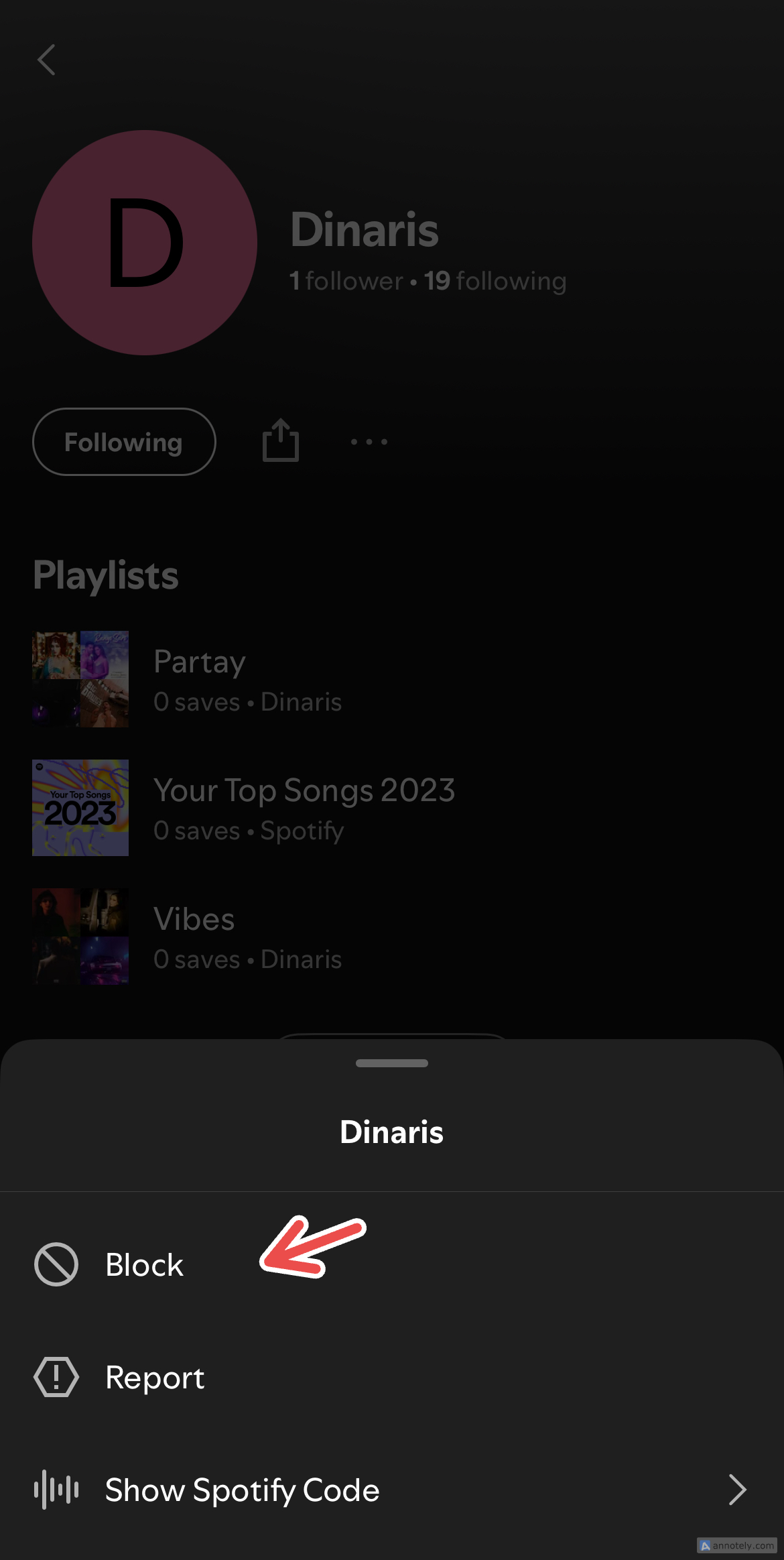Click the Spotify Code soundwave icon
Viewport: 784px width, 1560px height.
[56, 1490]
